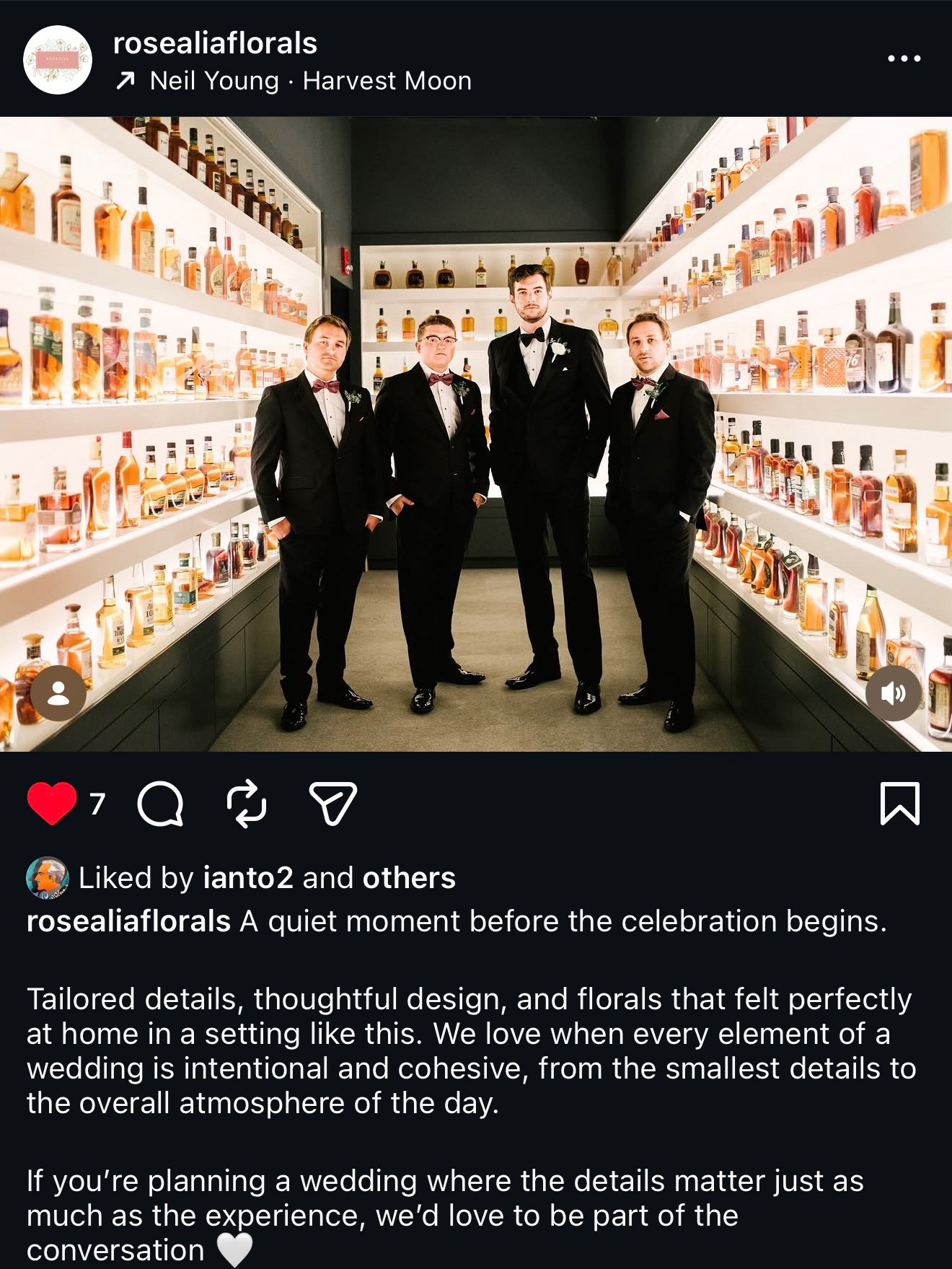Open rosealiaflorals username in caption
Screen dimensions: 952x1269
128,921
